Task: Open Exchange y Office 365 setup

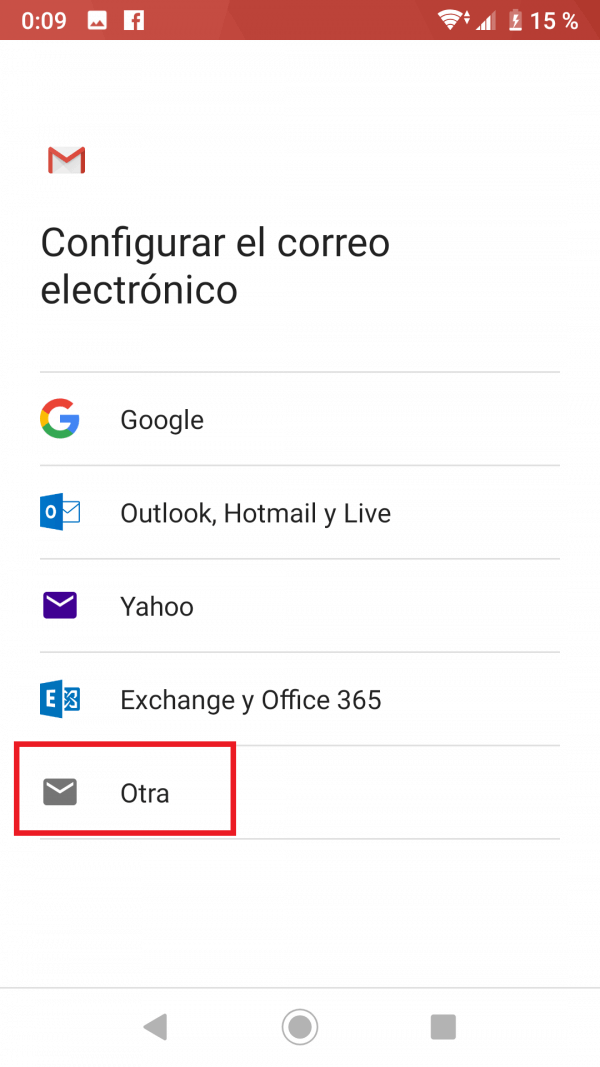Action: pyautogui.click(x=299, y=699)
